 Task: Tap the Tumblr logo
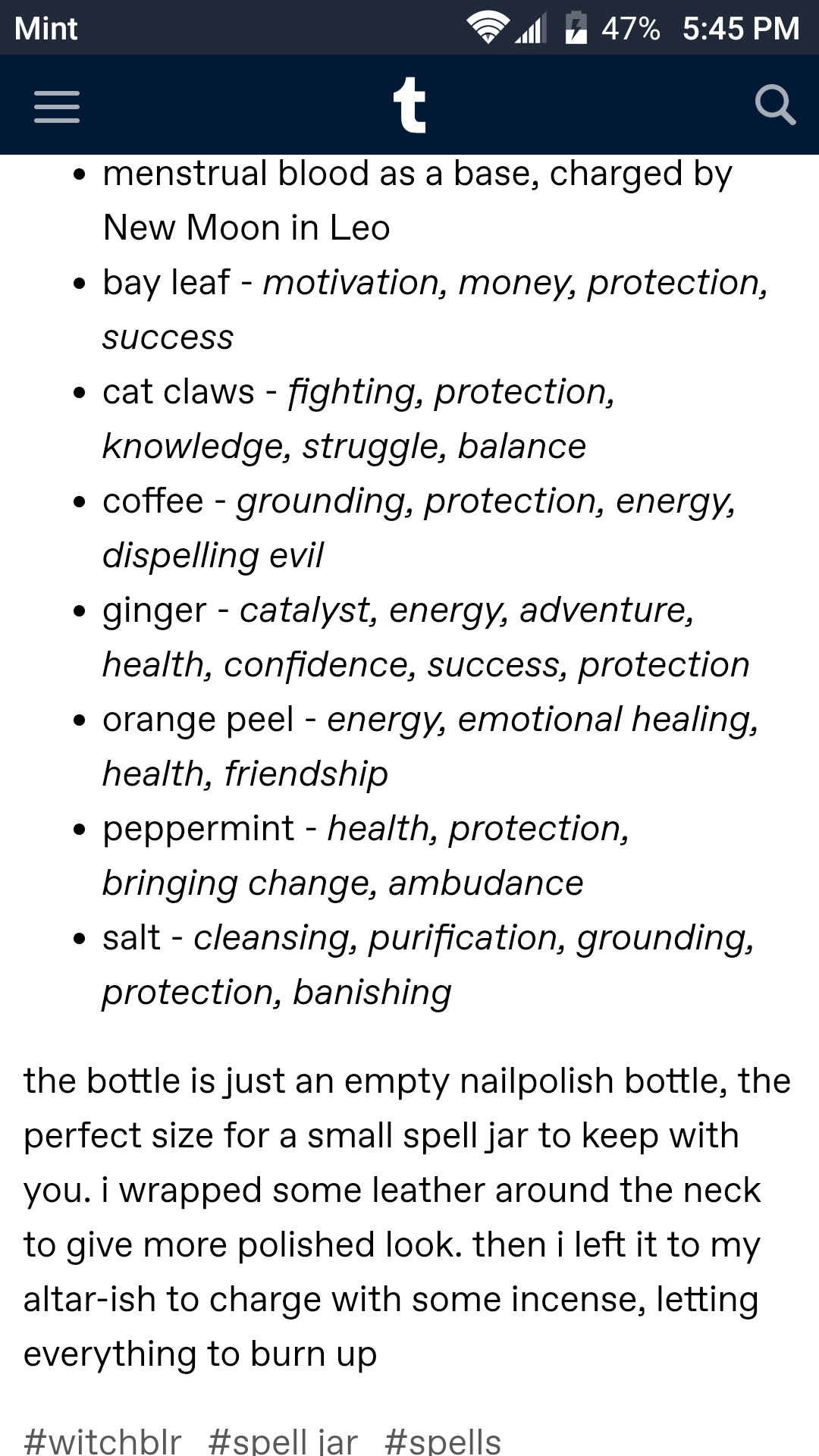409,105
